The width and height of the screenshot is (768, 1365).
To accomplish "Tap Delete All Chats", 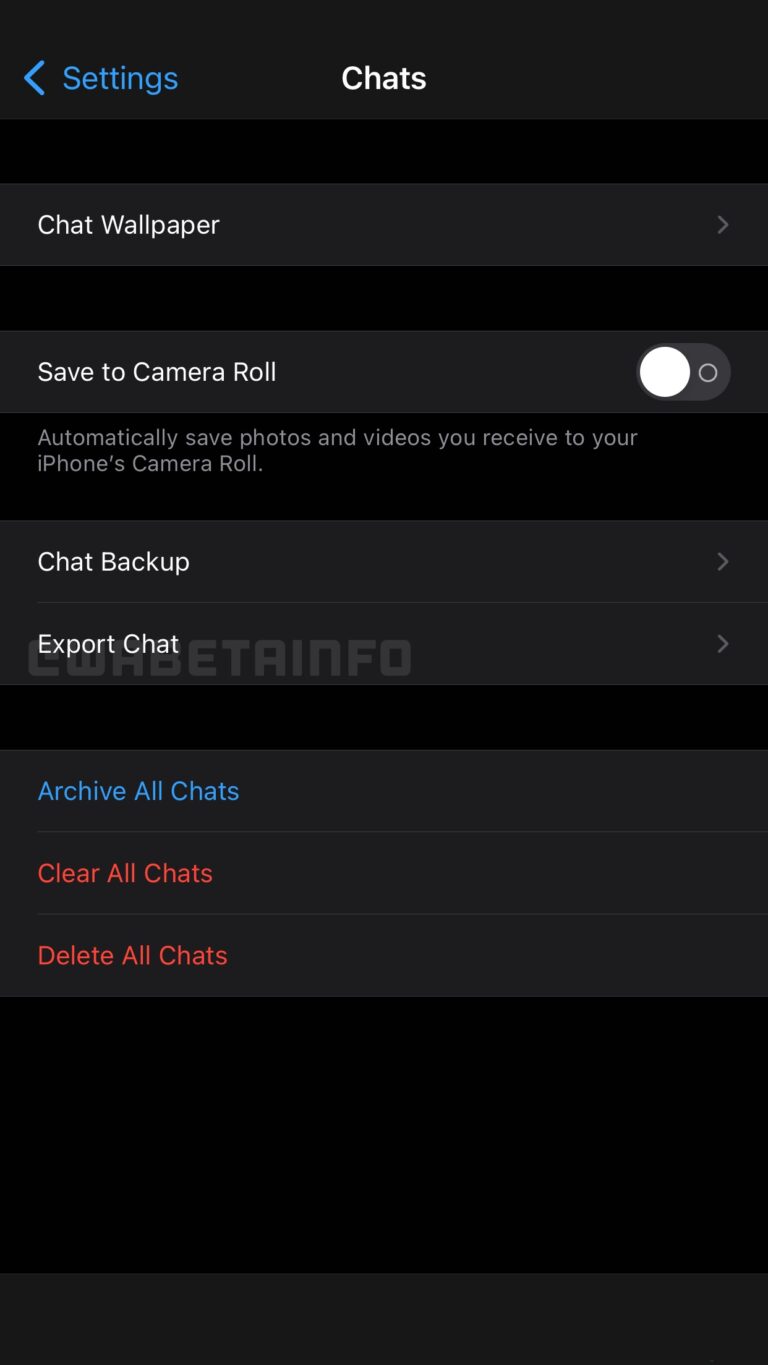I will 133,956.
